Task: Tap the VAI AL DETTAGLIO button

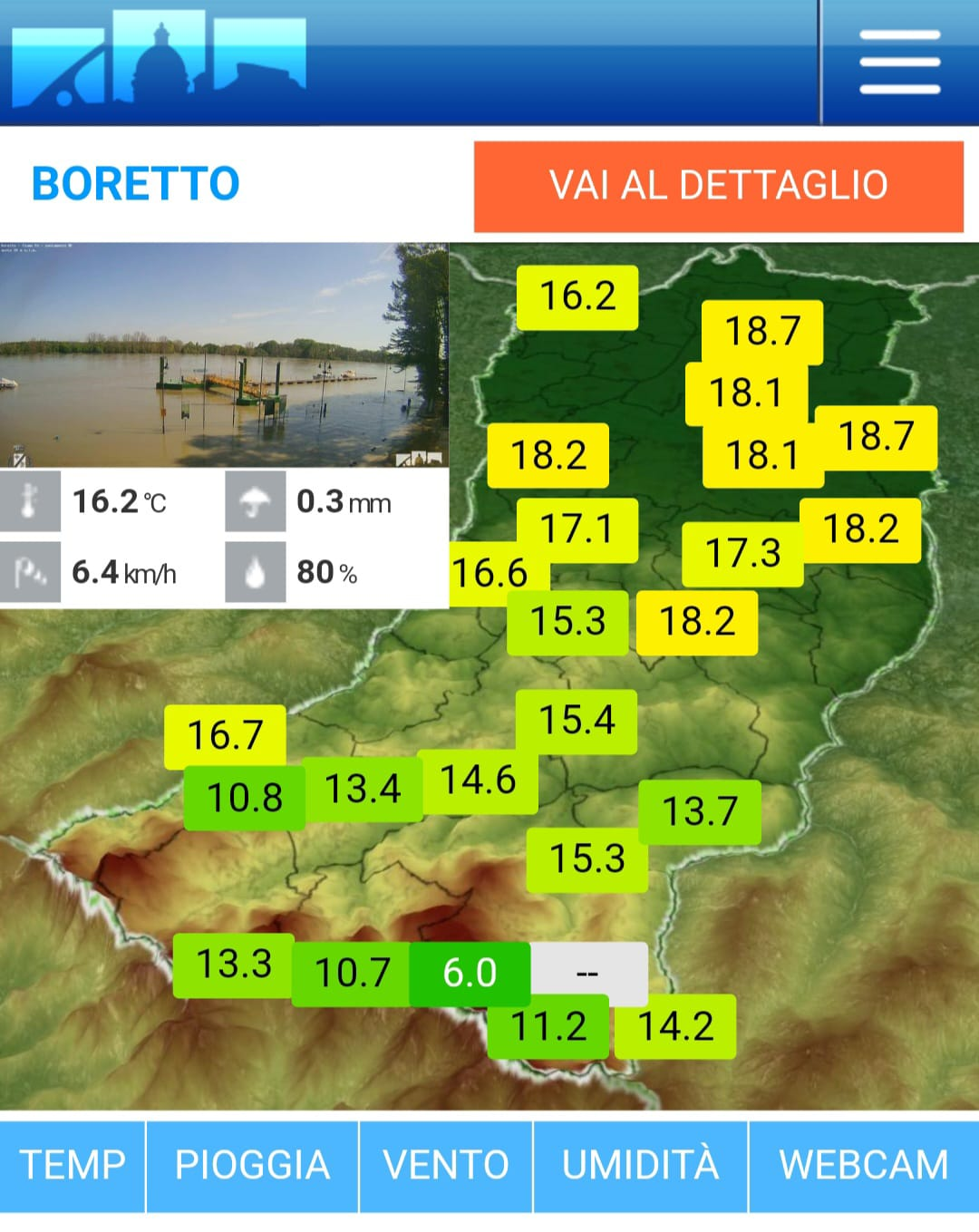Action: [718, 186]
